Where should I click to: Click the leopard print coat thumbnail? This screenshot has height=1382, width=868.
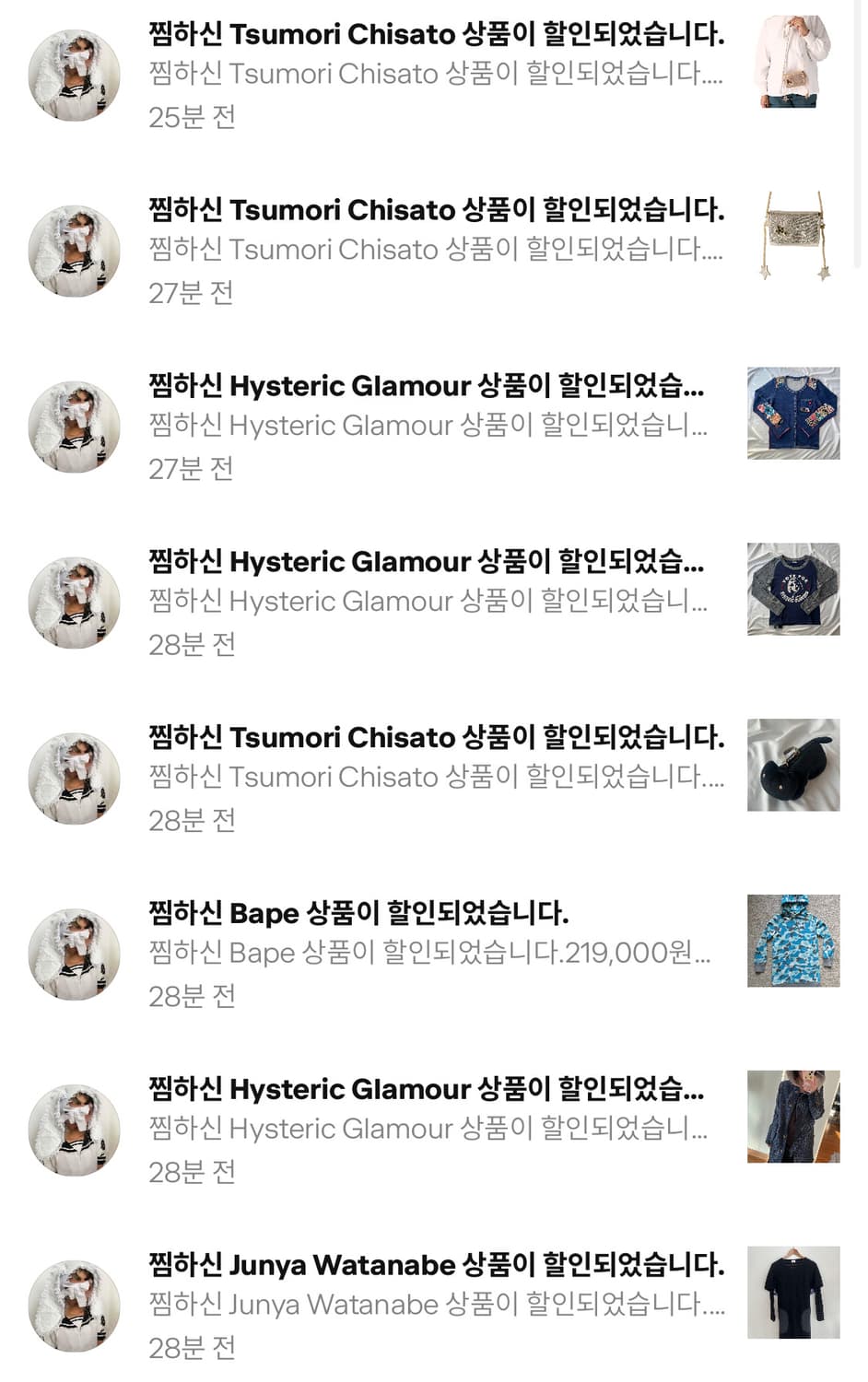(793, 1118)
